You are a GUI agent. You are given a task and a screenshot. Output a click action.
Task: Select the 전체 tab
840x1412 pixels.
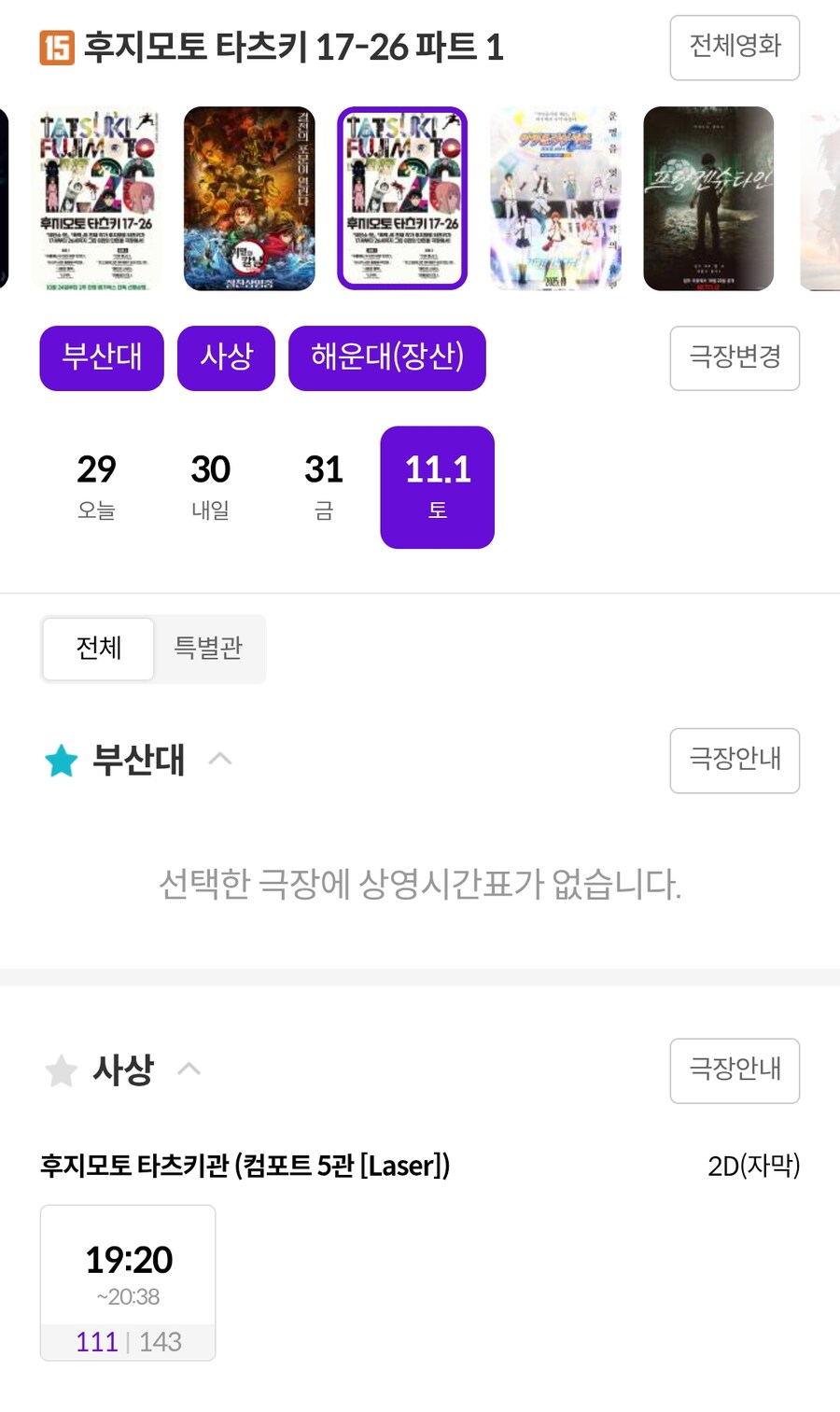point(97,649)
